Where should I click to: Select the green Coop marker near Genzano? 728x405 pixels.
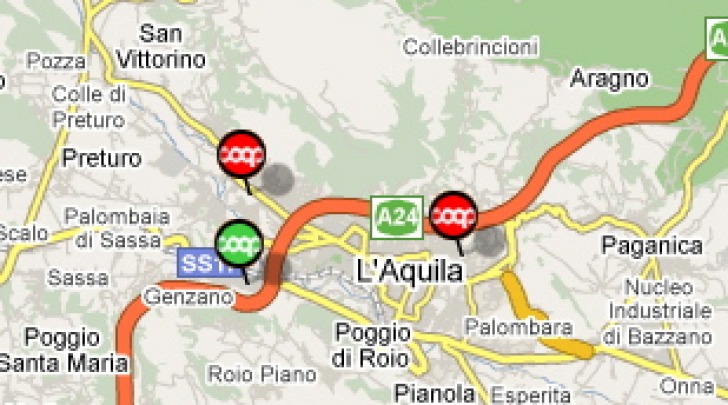pyautogui.click(x=239, y=243)
